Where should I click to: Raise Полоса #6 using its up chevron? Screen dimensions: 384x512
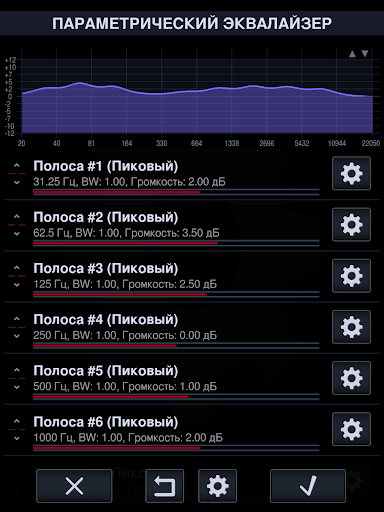tap(17, 421)
